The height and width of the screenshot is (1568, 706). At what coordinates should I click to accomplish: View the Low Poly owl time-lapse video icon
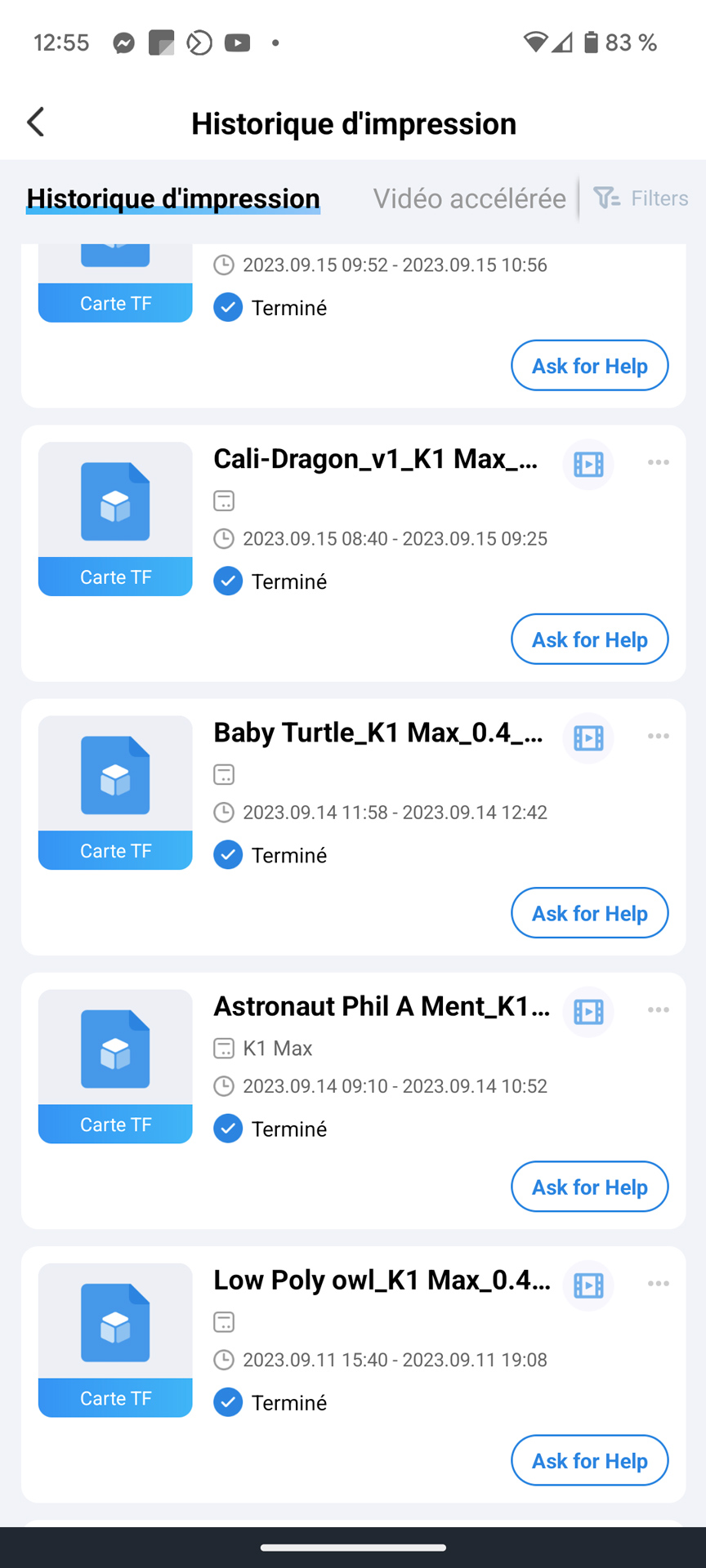(x=588, y=1285)
